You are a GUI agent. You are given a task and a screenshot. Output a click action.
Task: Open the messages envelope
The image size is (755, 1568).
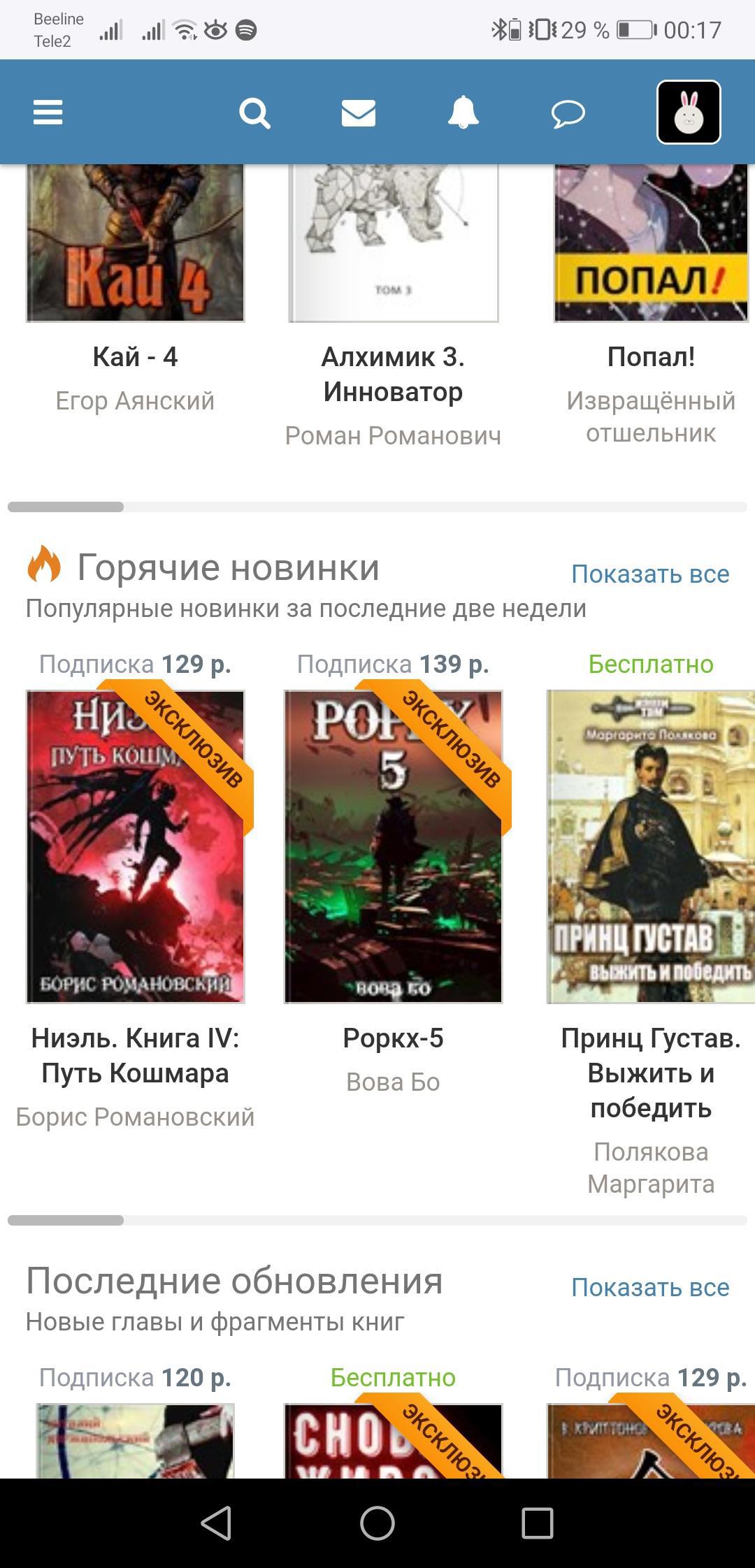click(358, 112)
